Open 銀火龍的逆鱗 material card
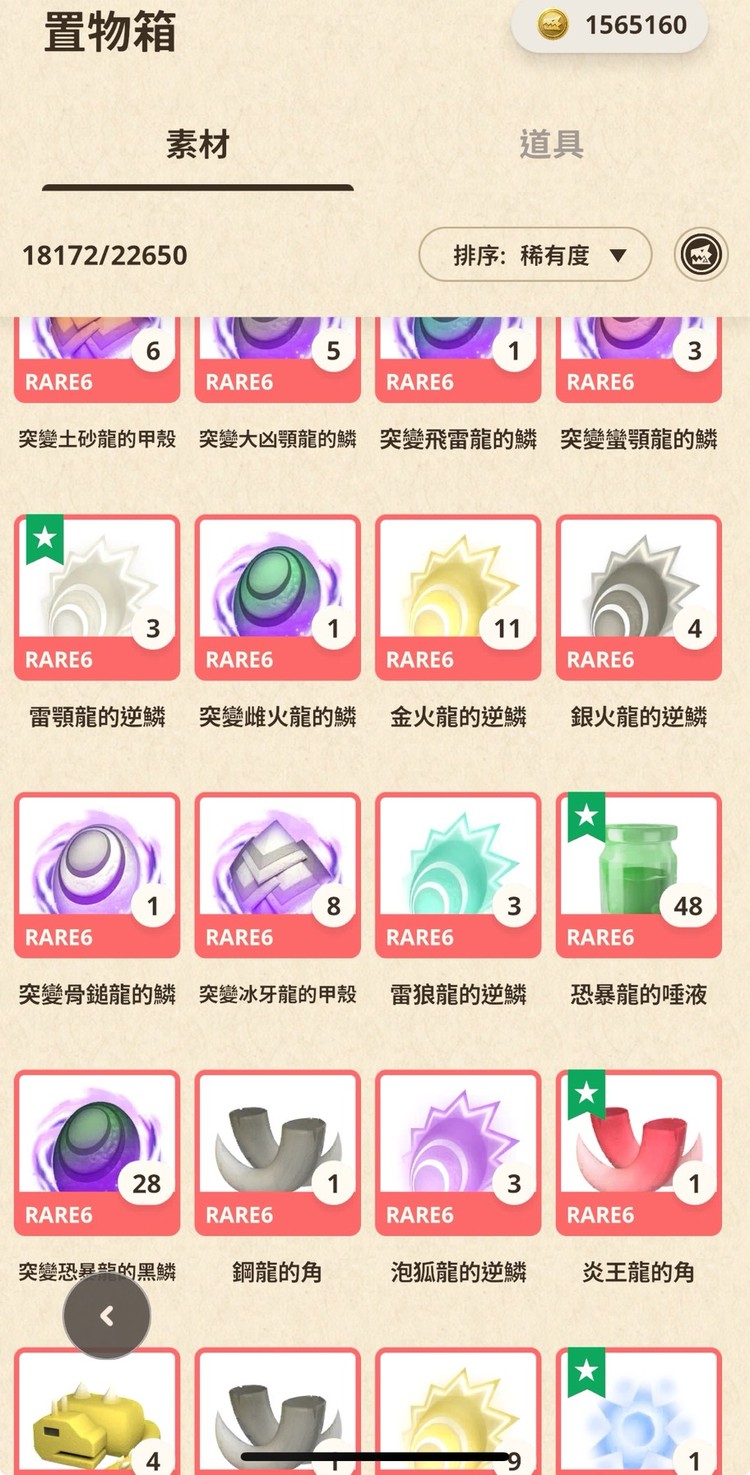Viewport: 750px width, 1475px height. coord(638,597)
